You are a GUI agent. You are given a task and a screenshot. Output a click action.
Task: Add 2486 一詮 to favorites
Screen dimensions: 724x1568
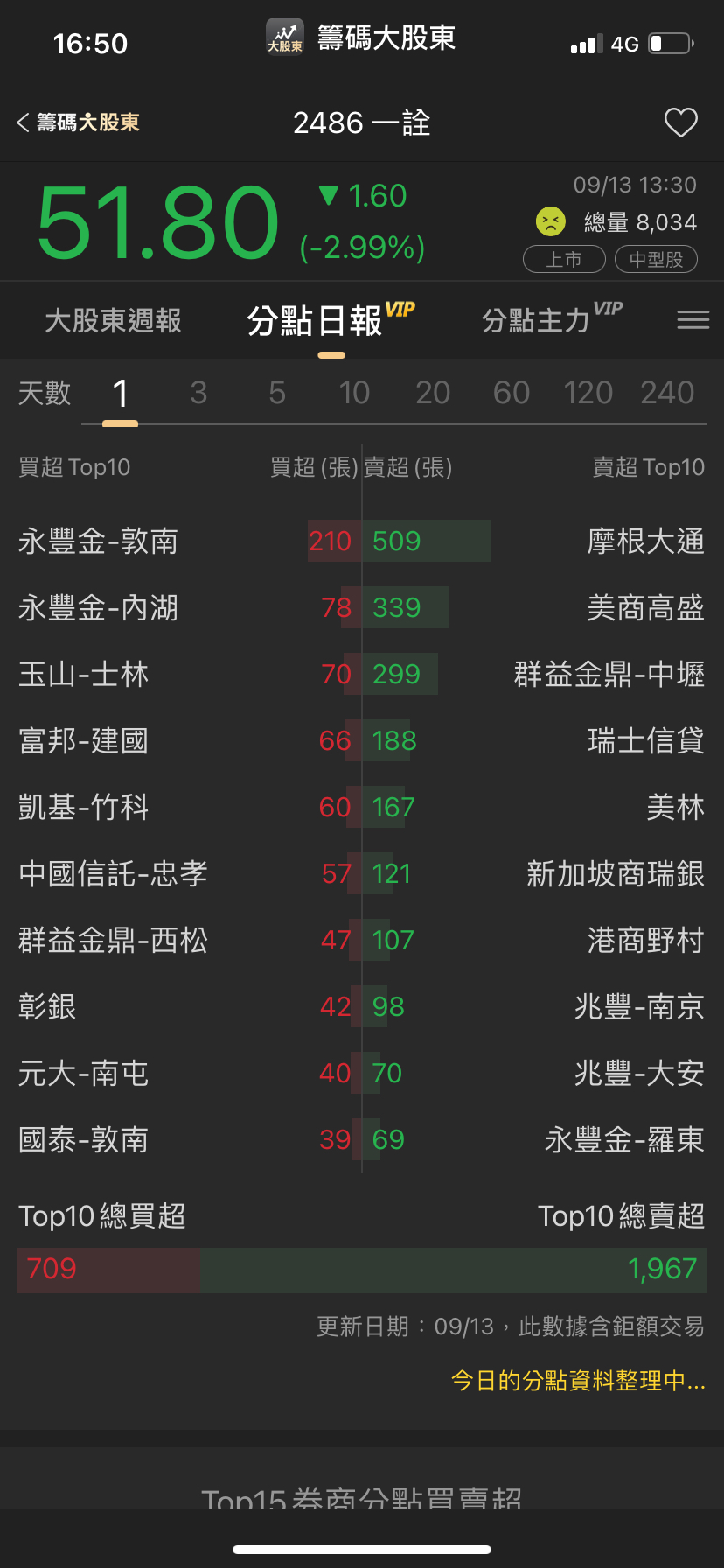680,122
